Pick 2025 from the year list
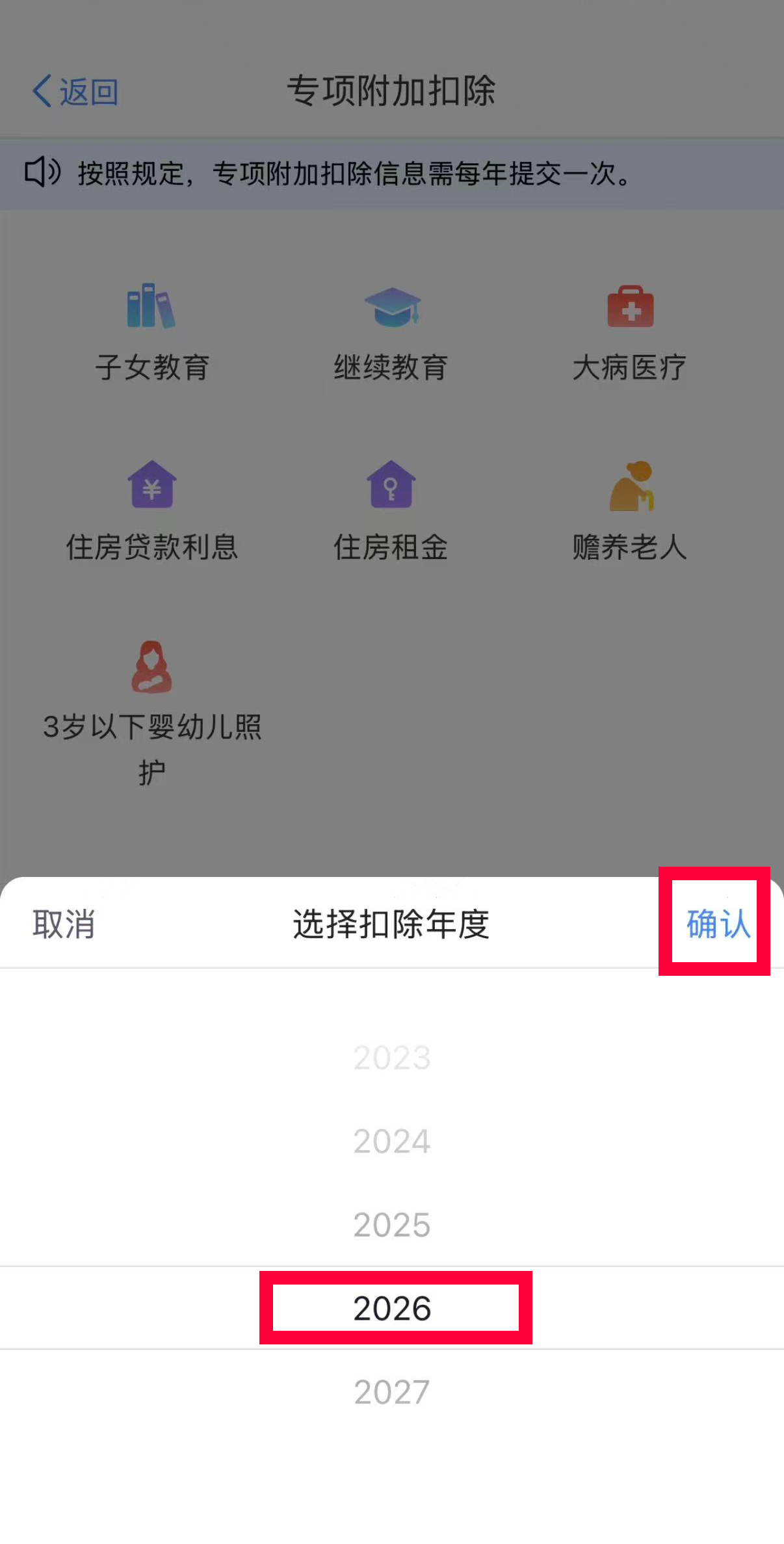The image size is (784, 1544). pos(392,1225)
